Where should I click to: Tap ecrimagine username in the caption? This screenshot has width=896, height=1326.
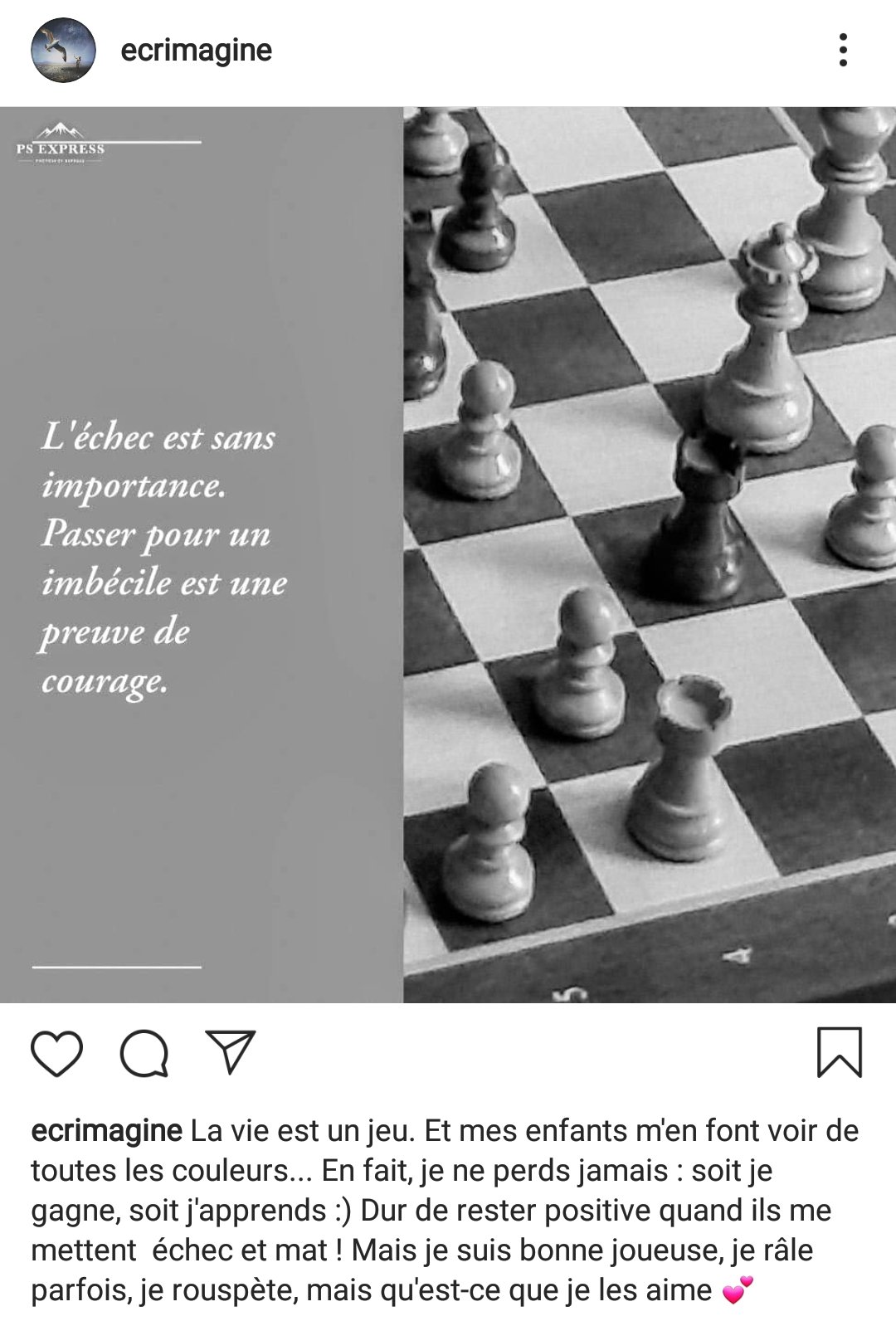click(x=106, y=1131)
